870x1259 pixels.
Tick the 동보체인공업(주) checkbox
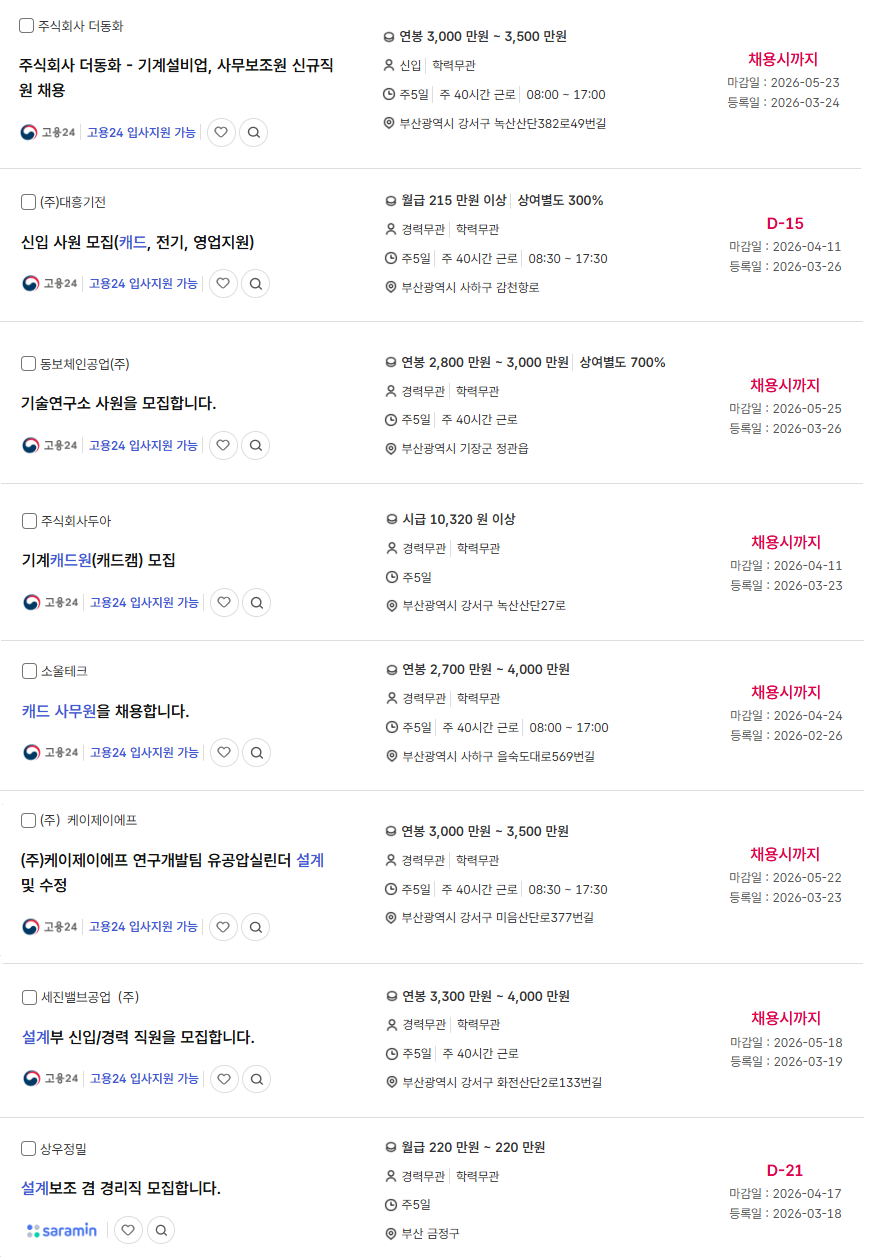28,364
